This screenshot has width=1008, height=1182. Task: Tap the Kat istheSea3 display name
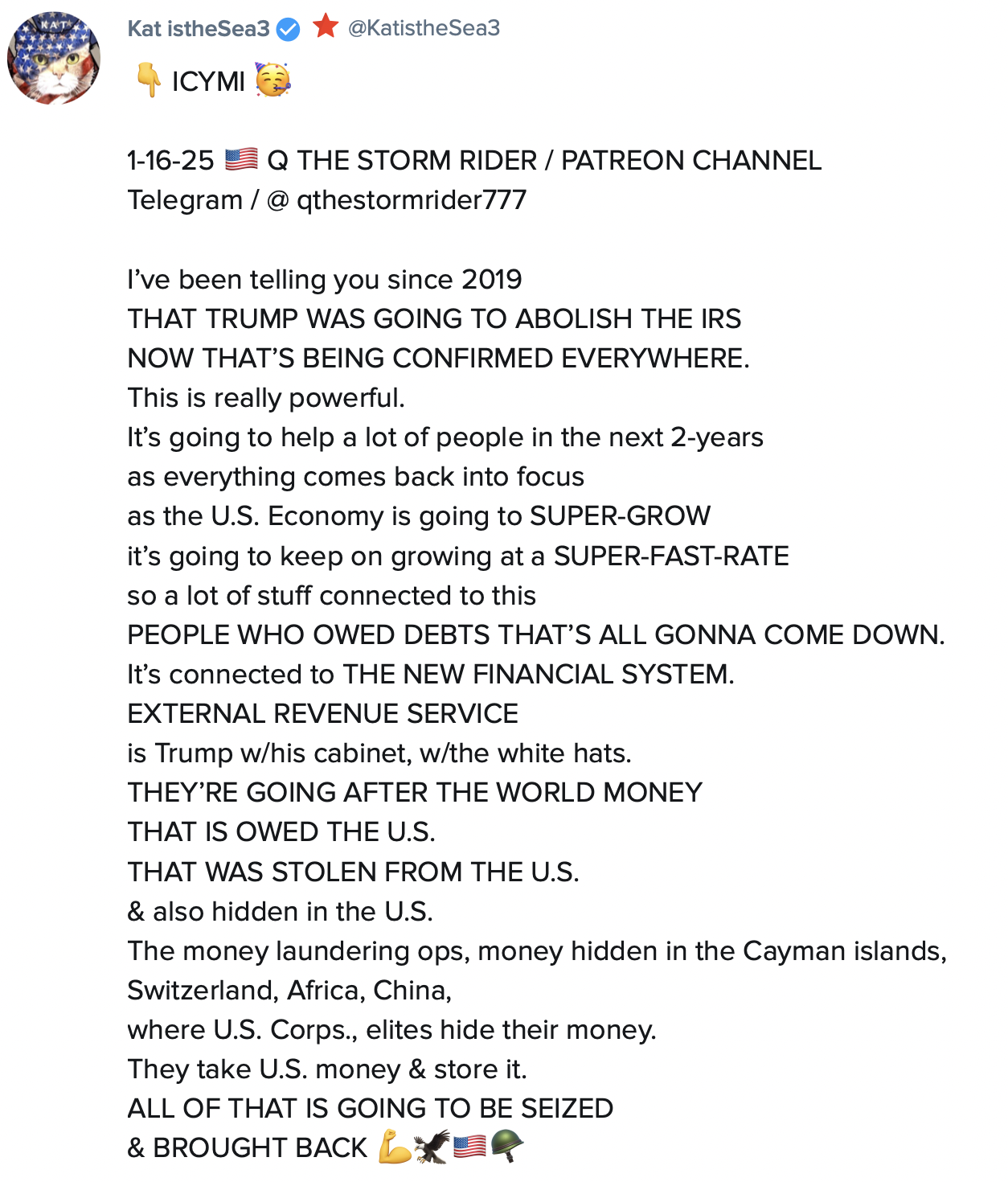coord(199,28)
